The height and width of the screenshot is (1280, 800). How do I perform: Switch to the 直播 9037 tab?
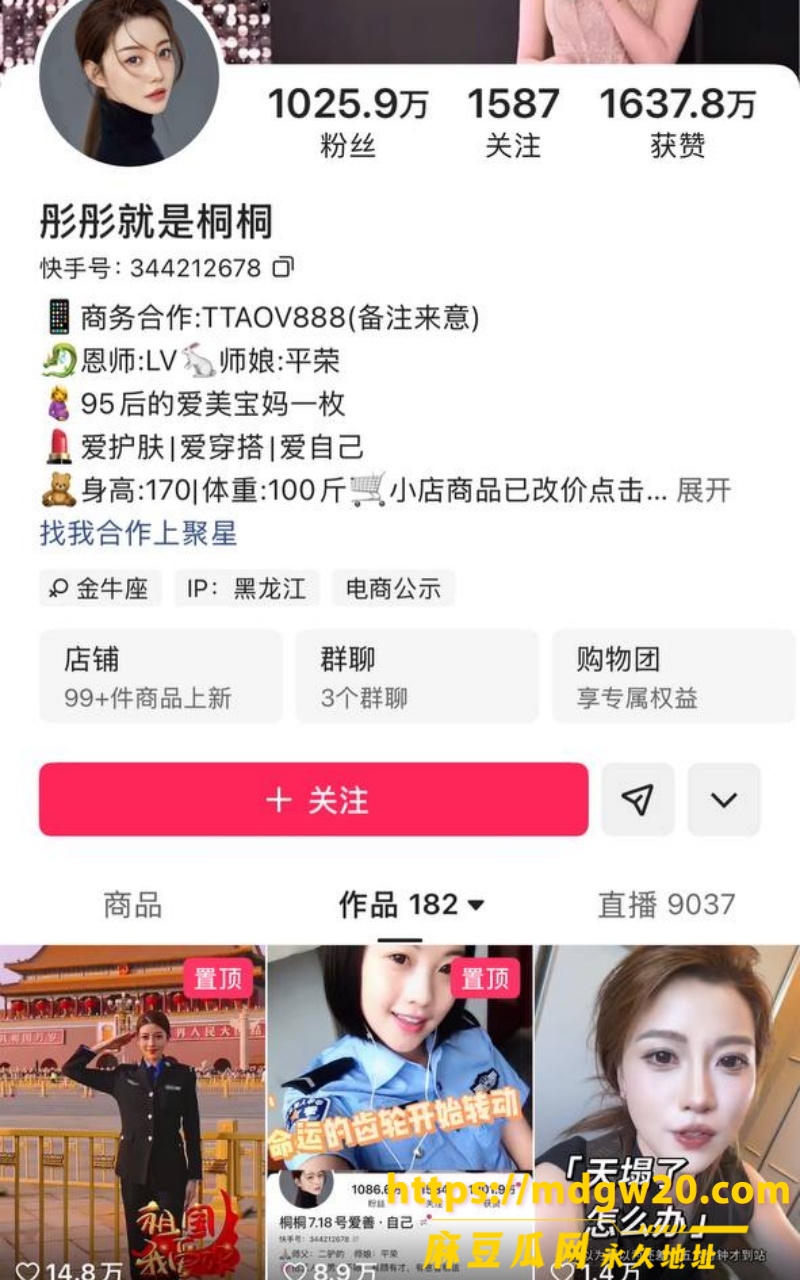666,905
